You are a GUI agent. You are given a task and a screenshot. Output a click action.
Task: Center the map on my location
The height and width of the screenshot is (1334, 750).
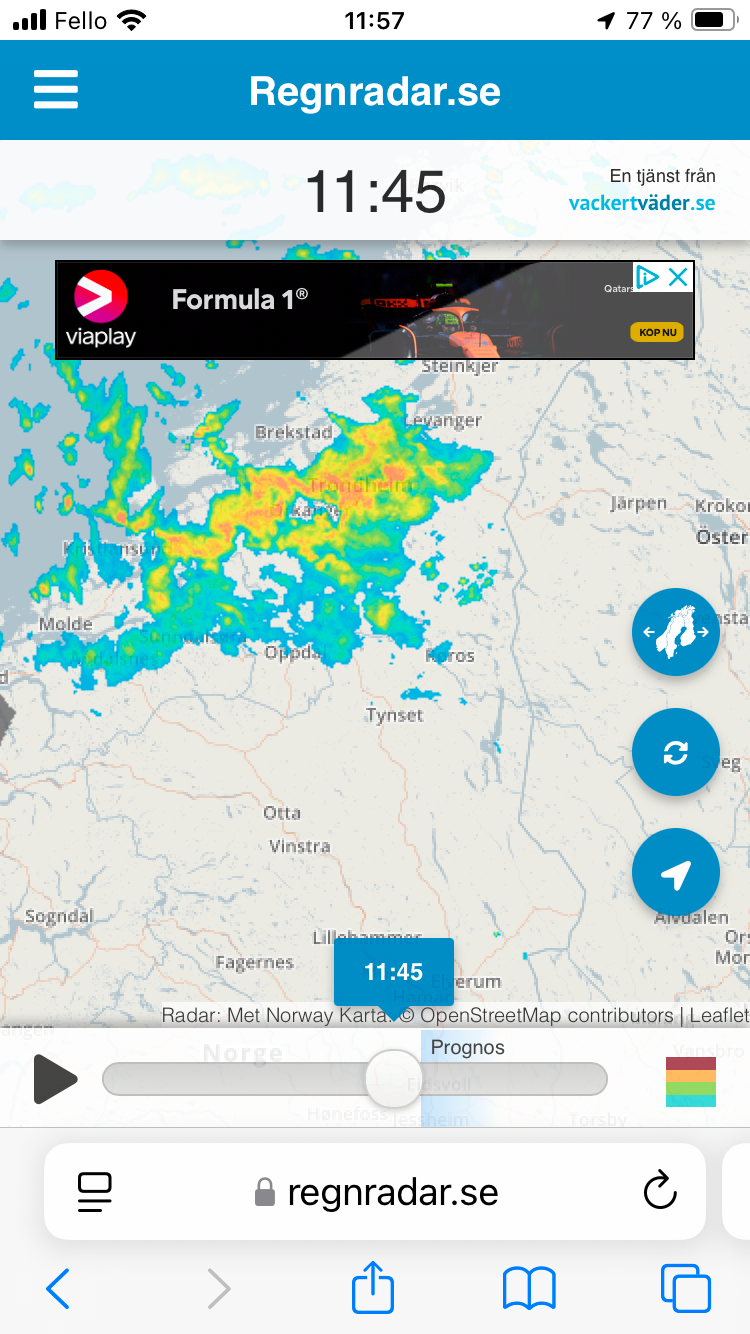(675, 872)
